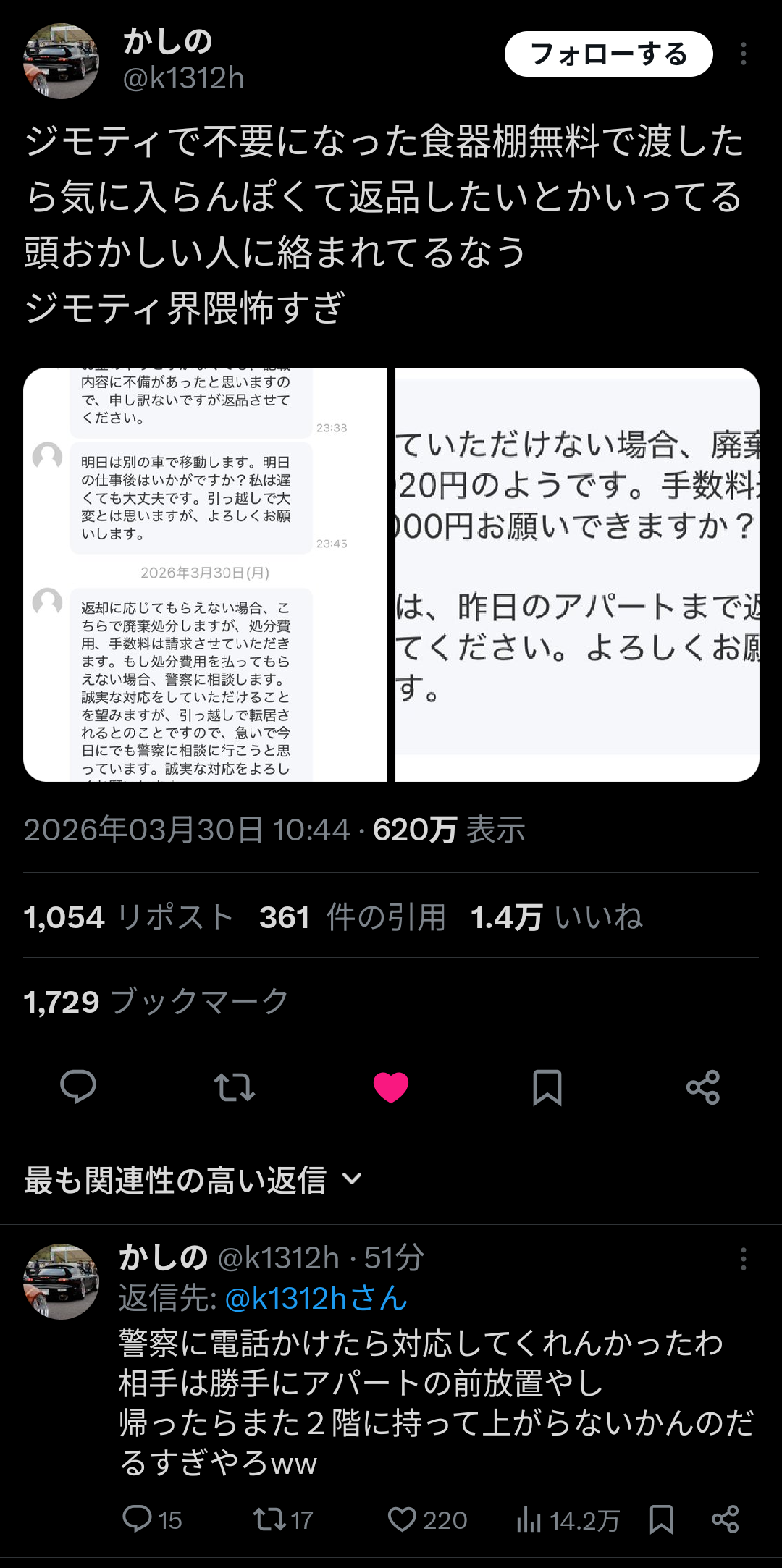The image size is (782, 1568).
Task: Open the right enlarged text image
Action: point(576,574)
